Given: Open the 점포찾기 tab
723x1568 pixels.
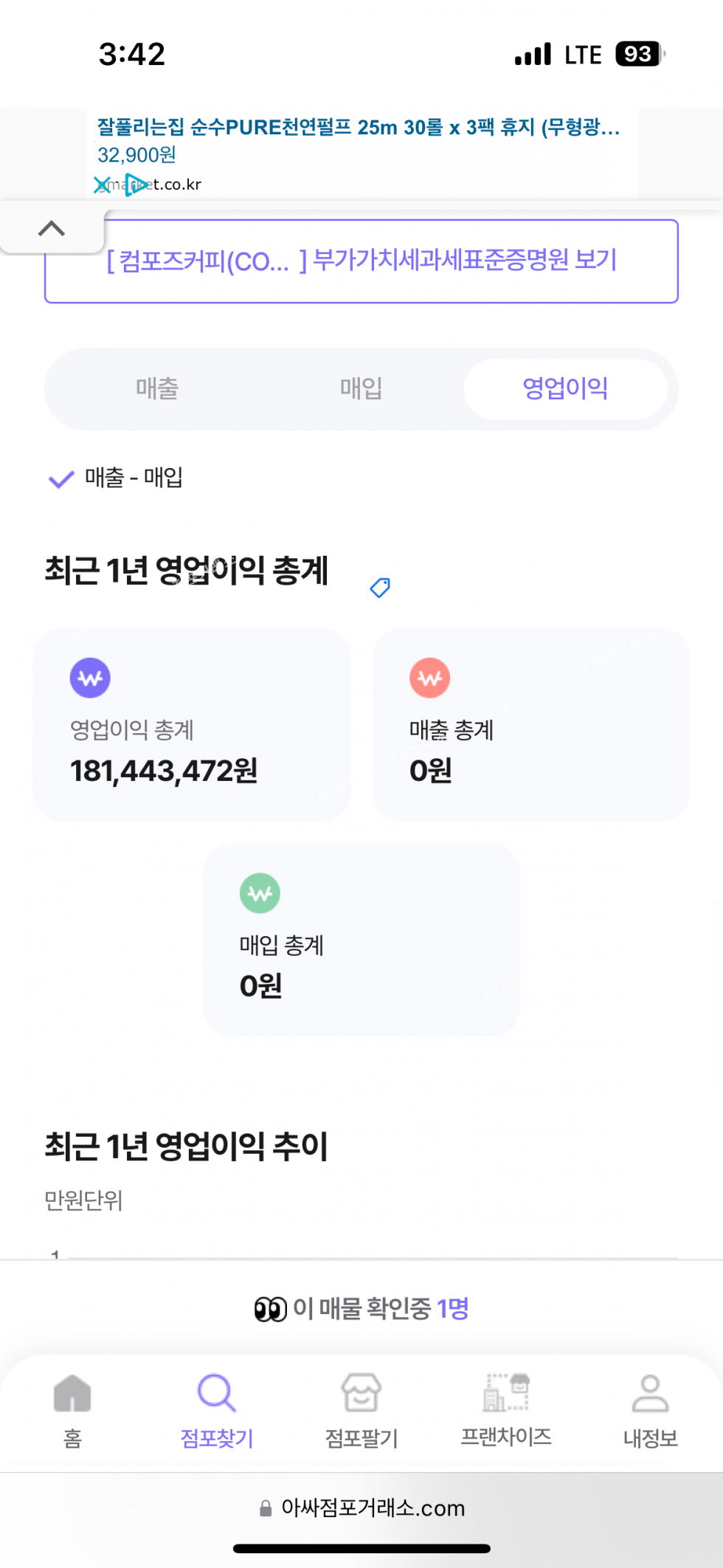Looking at the screenshot, I should tap(217, 1411).
